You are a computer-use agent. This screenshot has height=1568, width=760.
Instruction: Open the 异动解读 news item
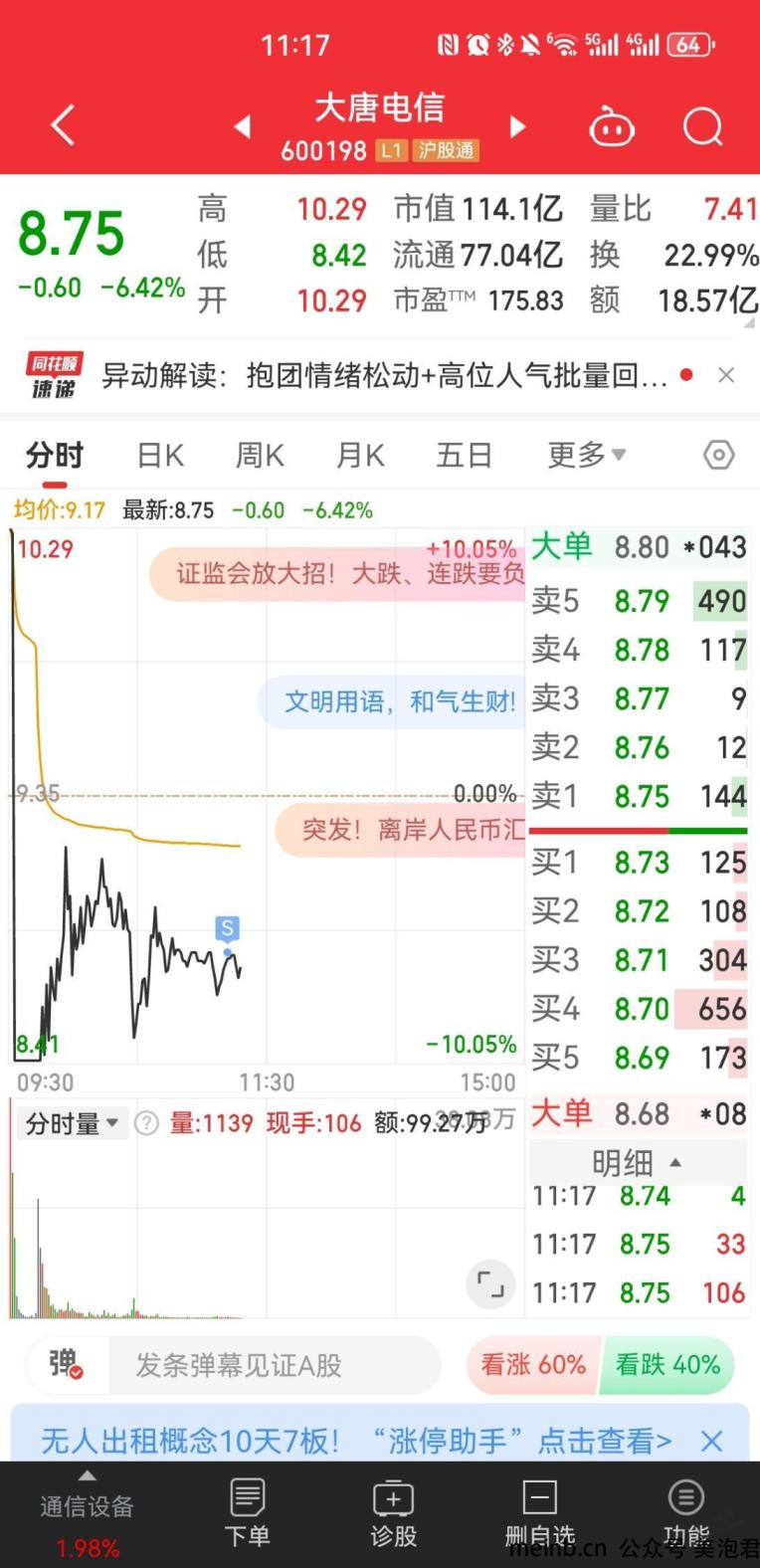[x=384, y=375]
